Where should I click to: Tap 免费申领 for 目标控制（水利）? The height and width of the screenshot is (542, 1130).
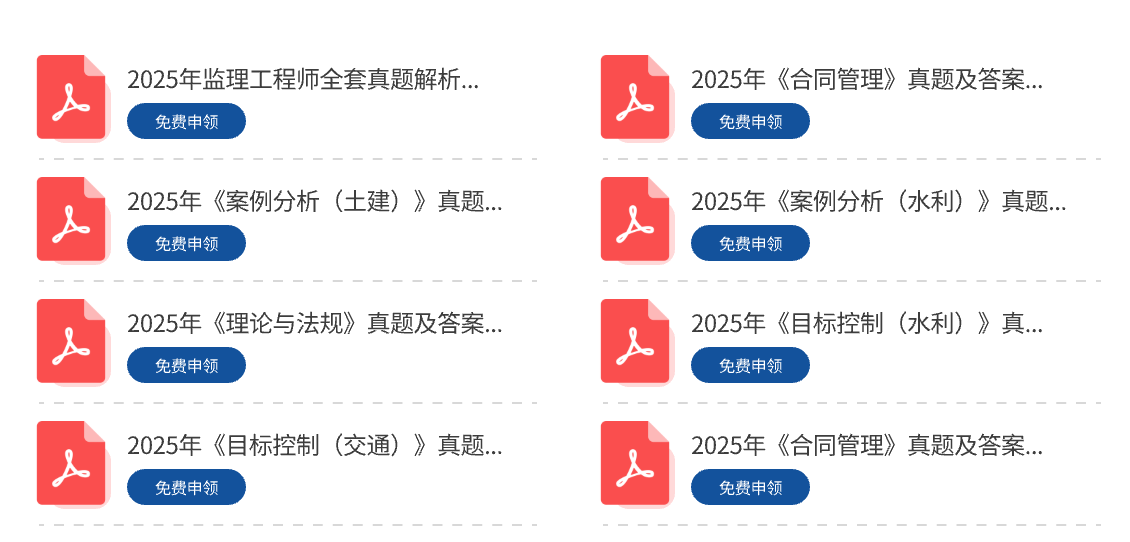click(750, 366)
